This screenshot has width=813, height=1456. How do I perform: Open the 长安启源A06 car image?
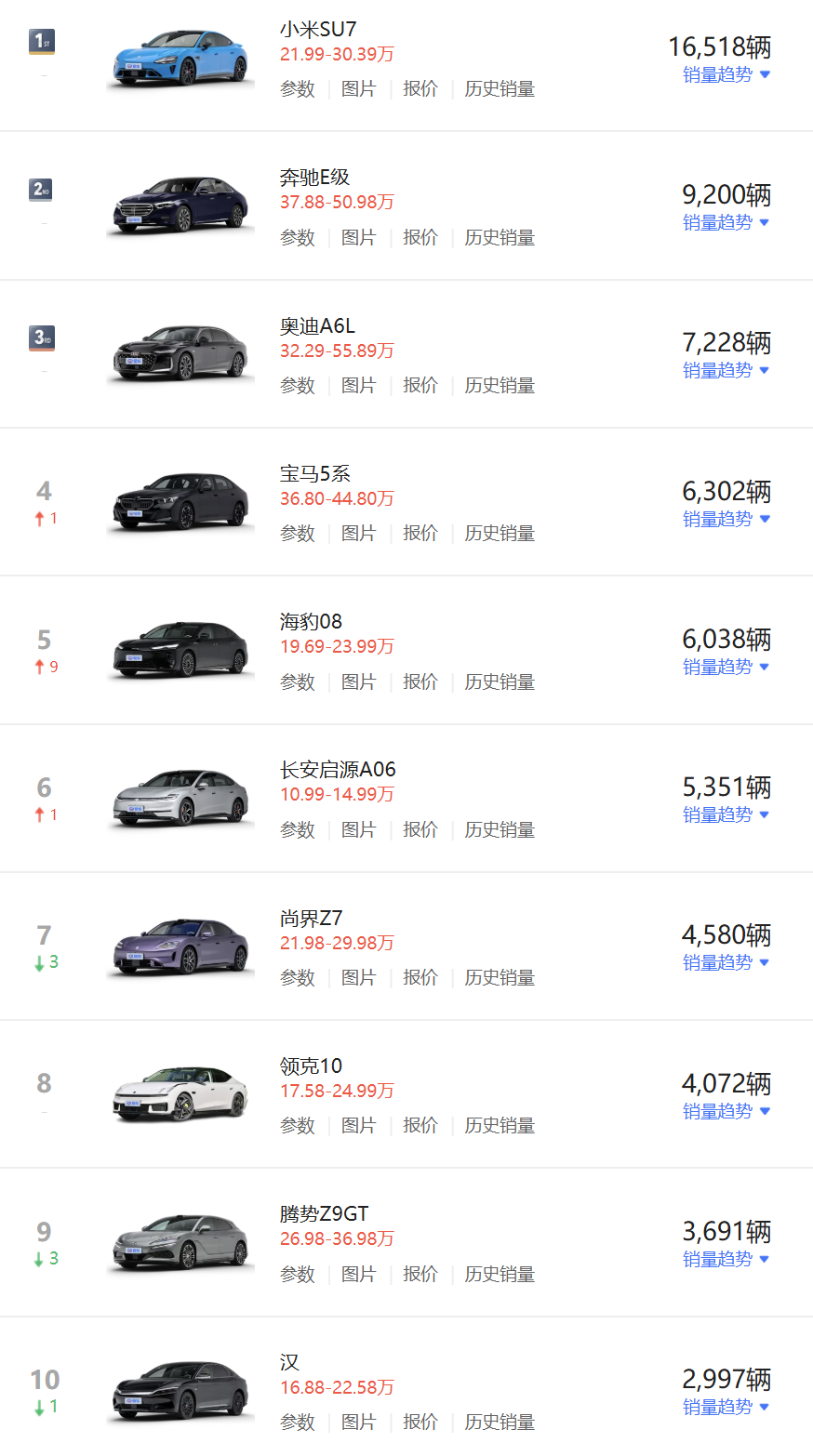[180, 798]
